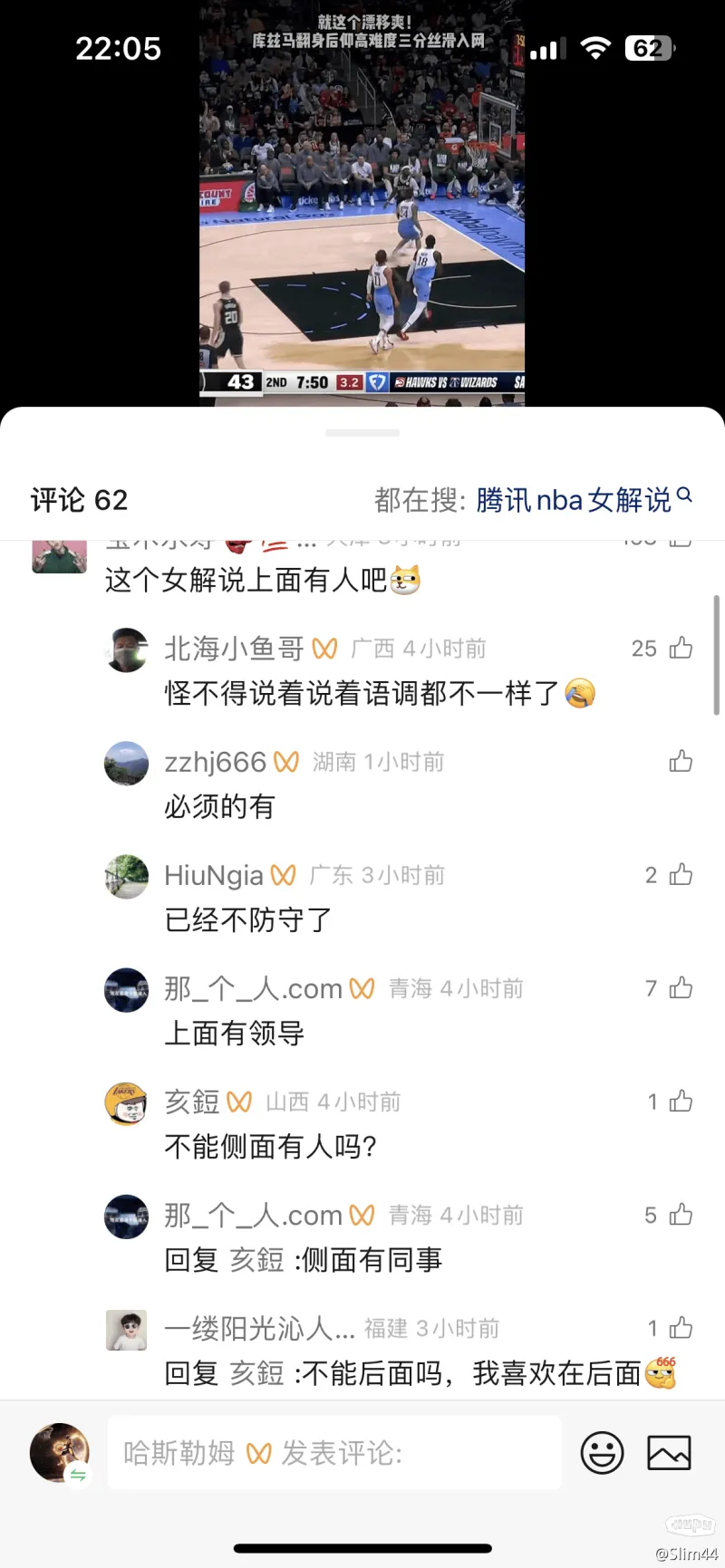Like 一缕阳光沁人's reply

(681, 1328)
